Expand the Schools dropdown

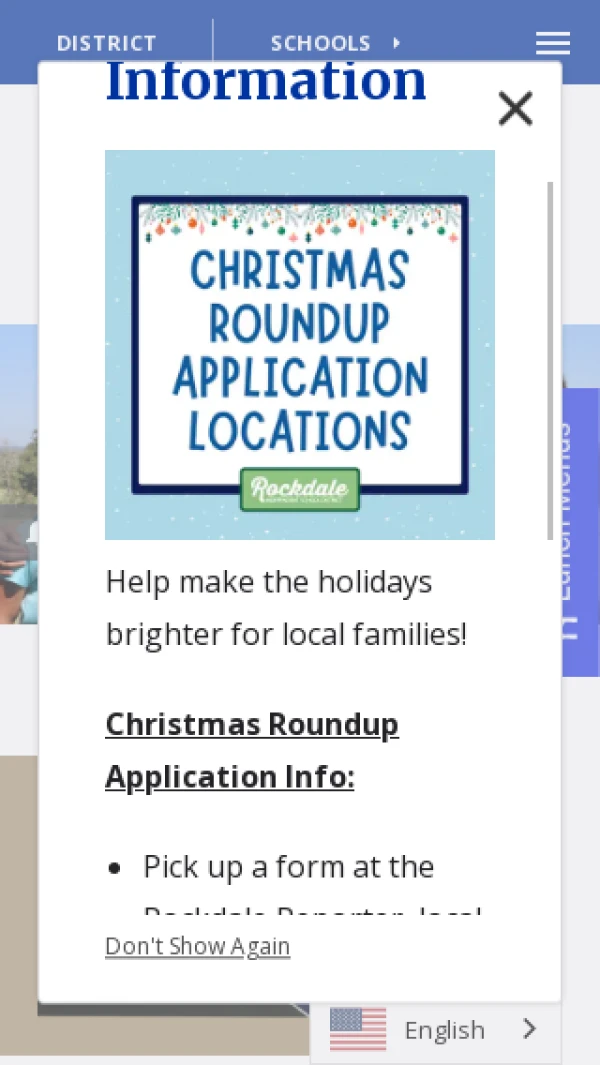pyautogui.click(x=335, y=43)
